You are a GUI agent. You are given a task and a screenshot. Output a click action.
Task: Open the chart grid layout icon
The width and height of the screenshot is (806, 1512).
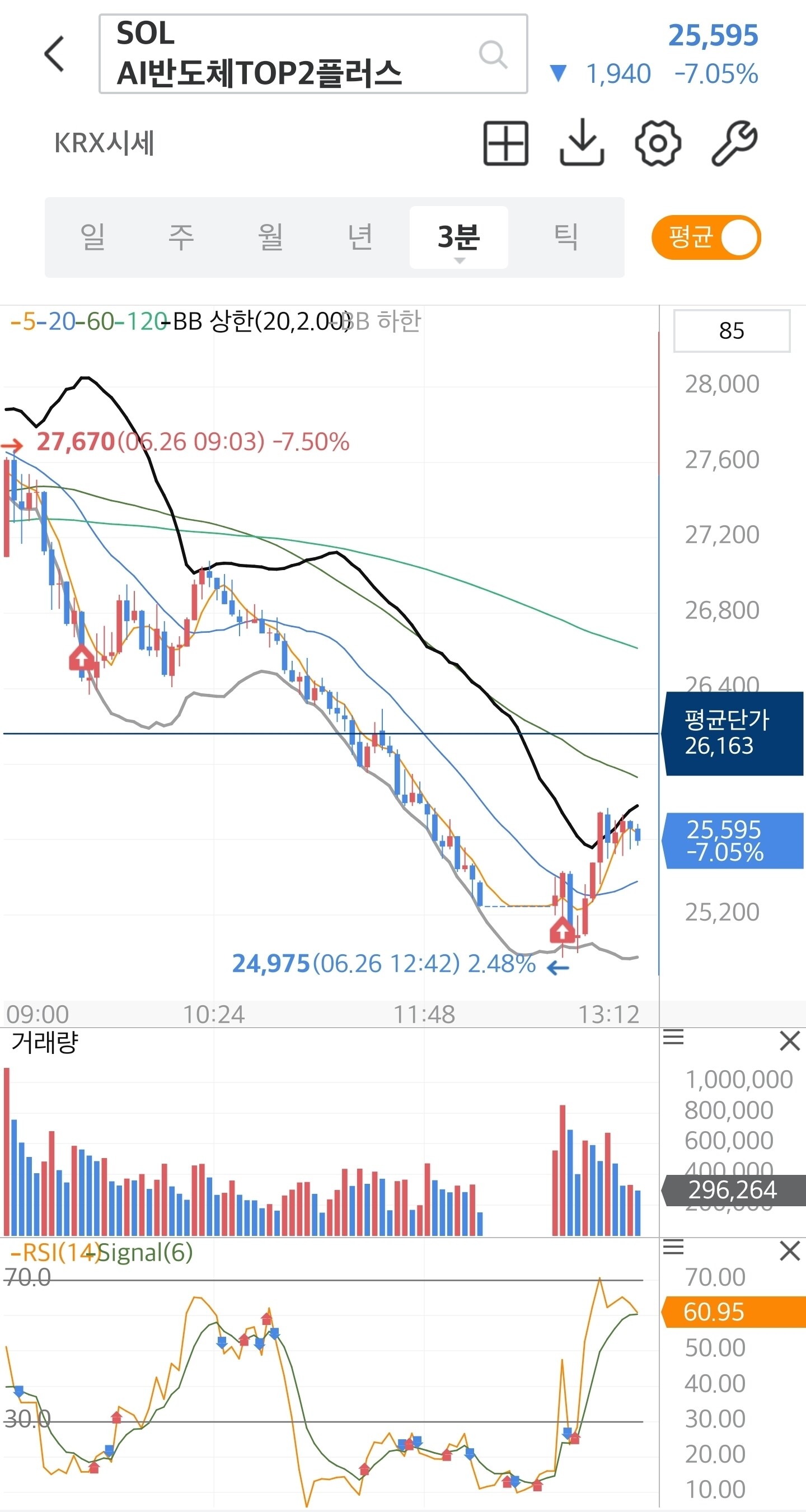coord(505,143)
